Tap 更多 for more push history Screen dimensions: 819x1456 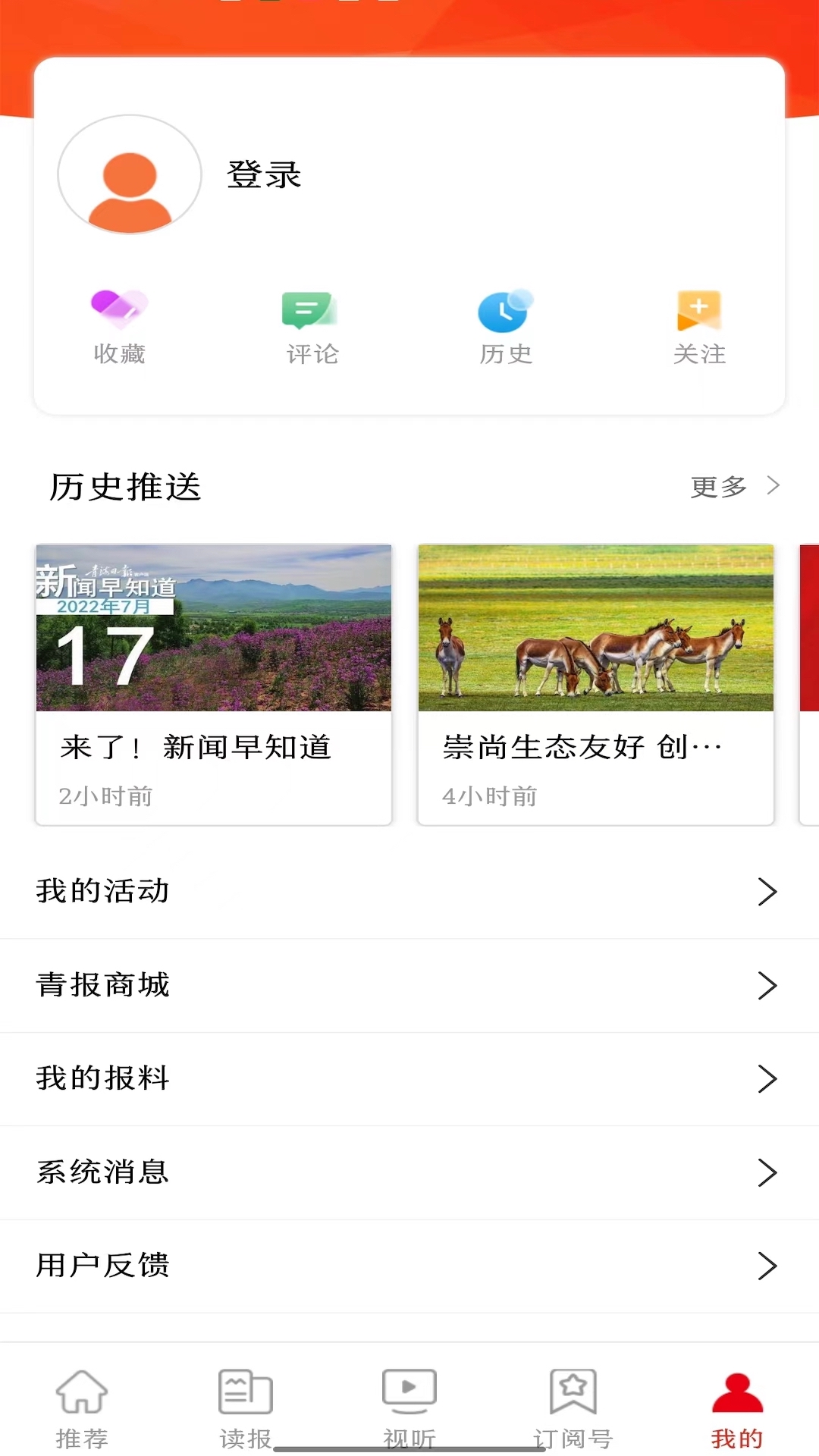733,486
